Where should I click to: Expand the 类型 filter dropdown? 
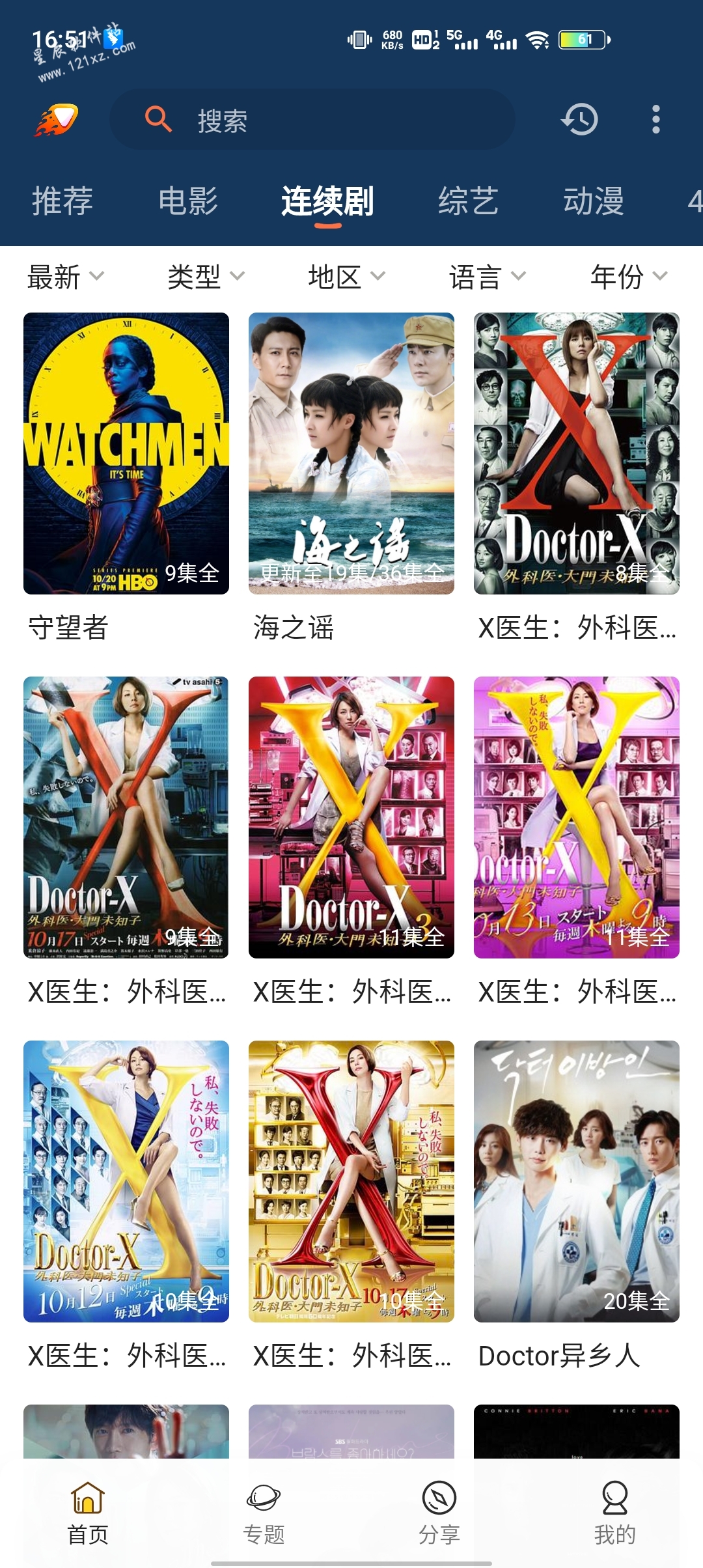[x=206, y=277]
